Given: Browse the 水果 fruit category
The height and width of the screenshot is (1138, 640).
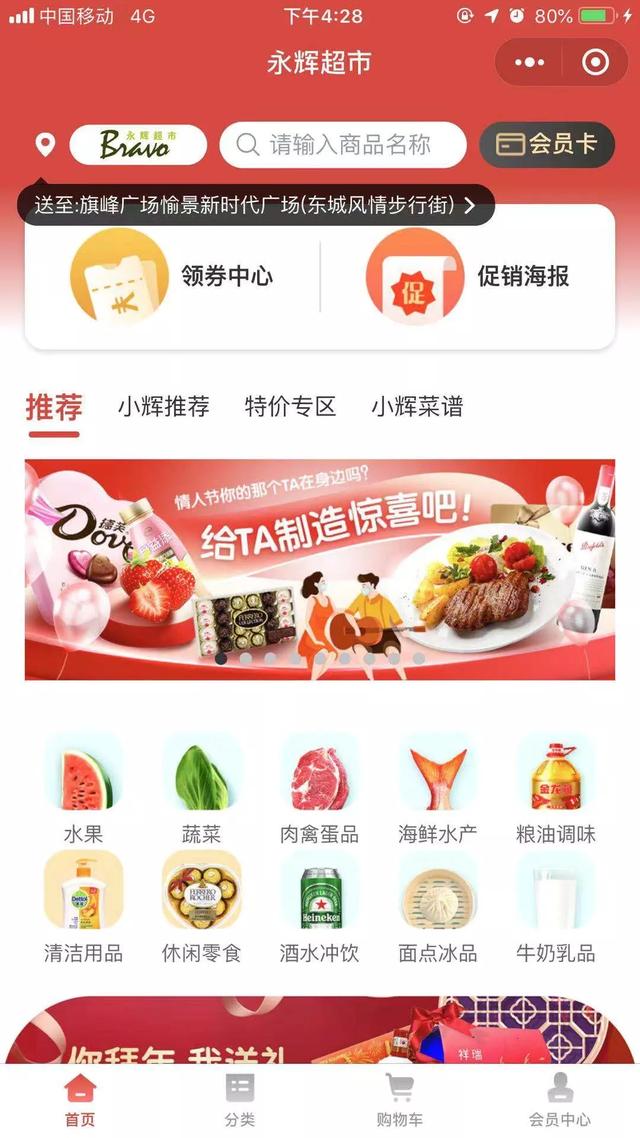Looking at the screenshot, I should tap(83, 787).
